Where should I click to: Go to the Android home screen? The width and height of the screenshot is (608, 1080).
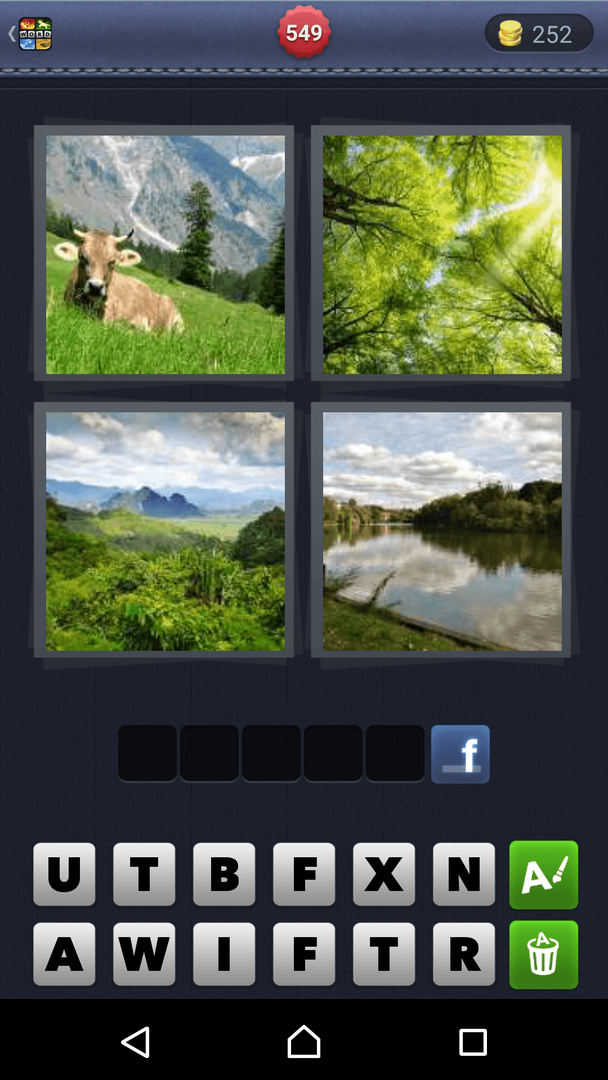304,1042
